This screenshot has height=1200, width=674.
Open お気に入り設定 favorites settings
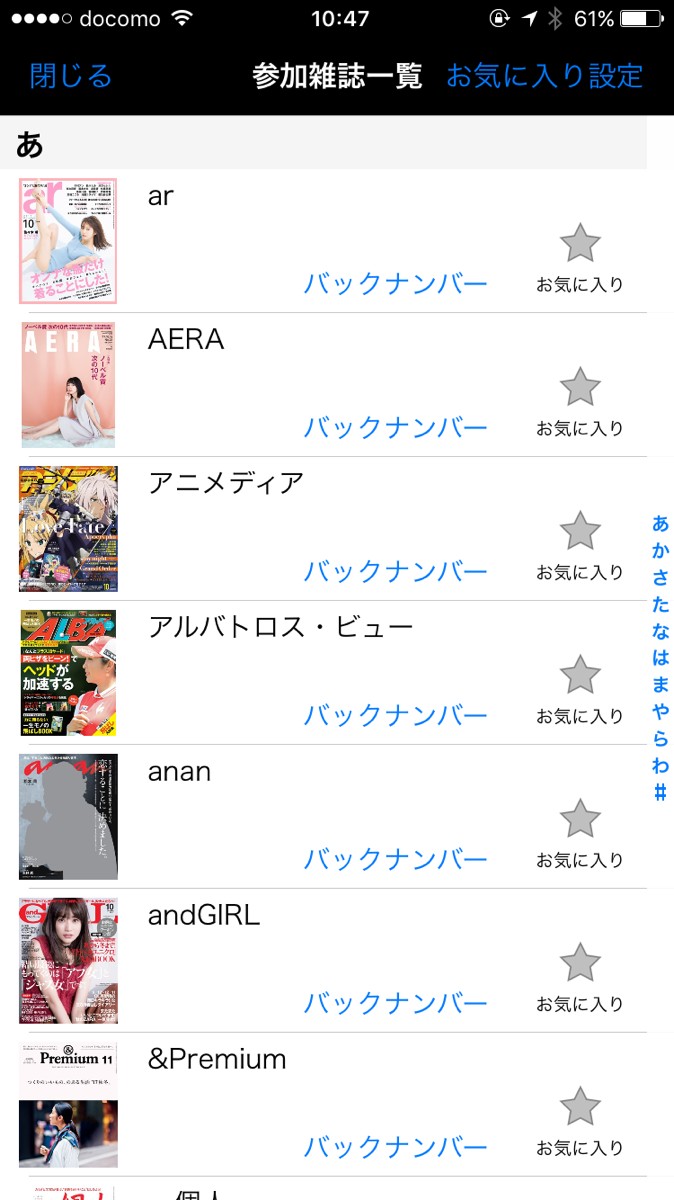point(544,76)
